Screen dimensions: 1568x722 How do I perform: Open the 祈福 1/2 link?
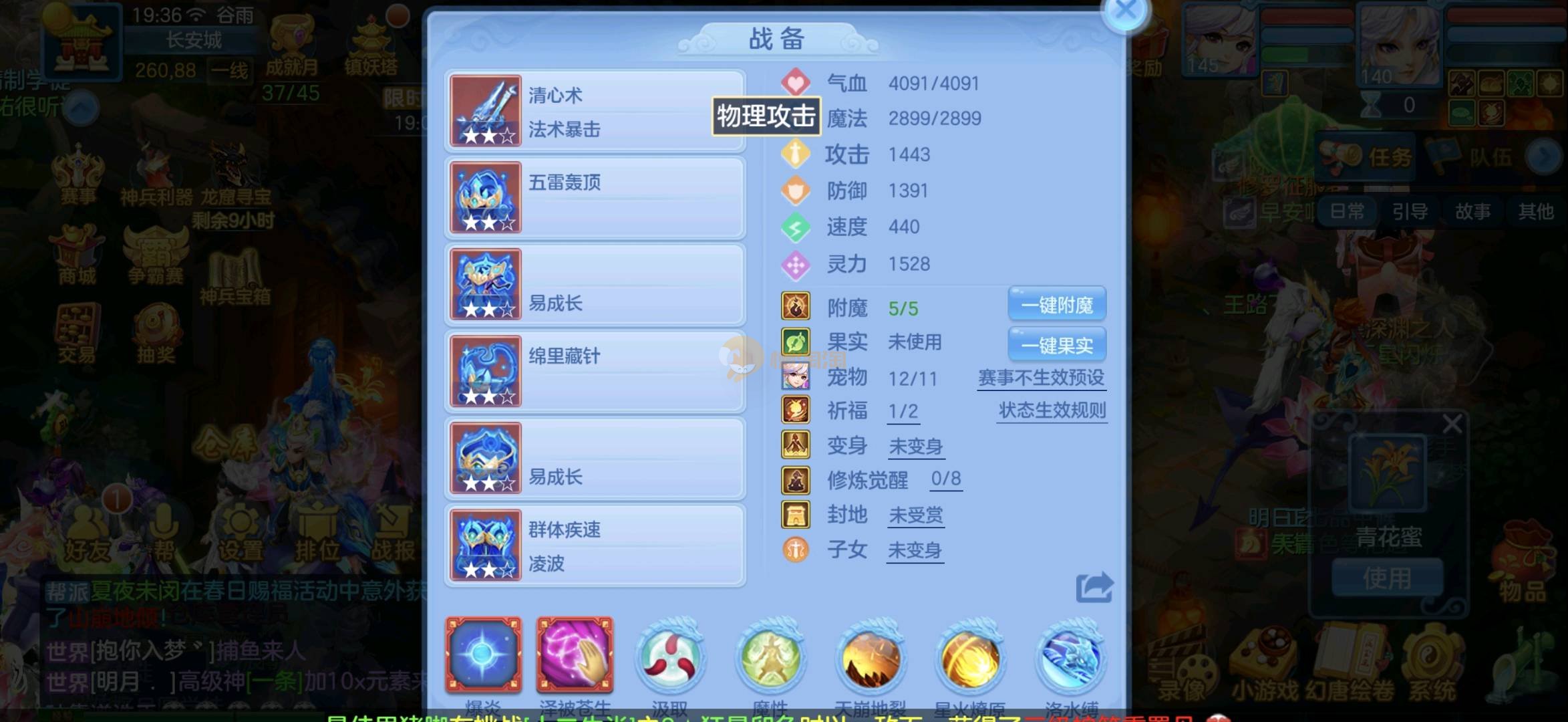[x=903, y=411]
